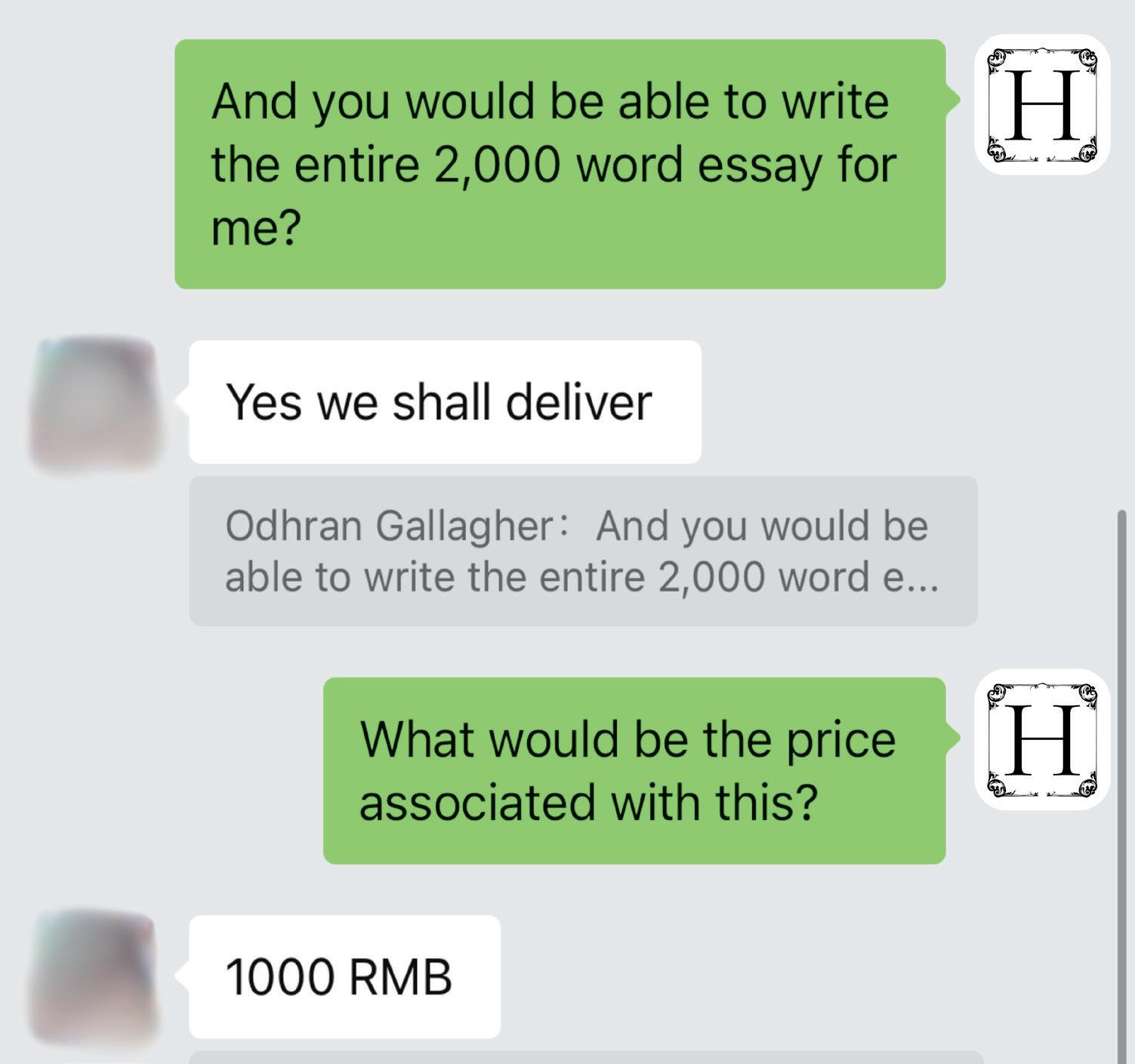Tap H avatar beside the price question message
This screenshot has width=1135, height=1064.
1041,739
